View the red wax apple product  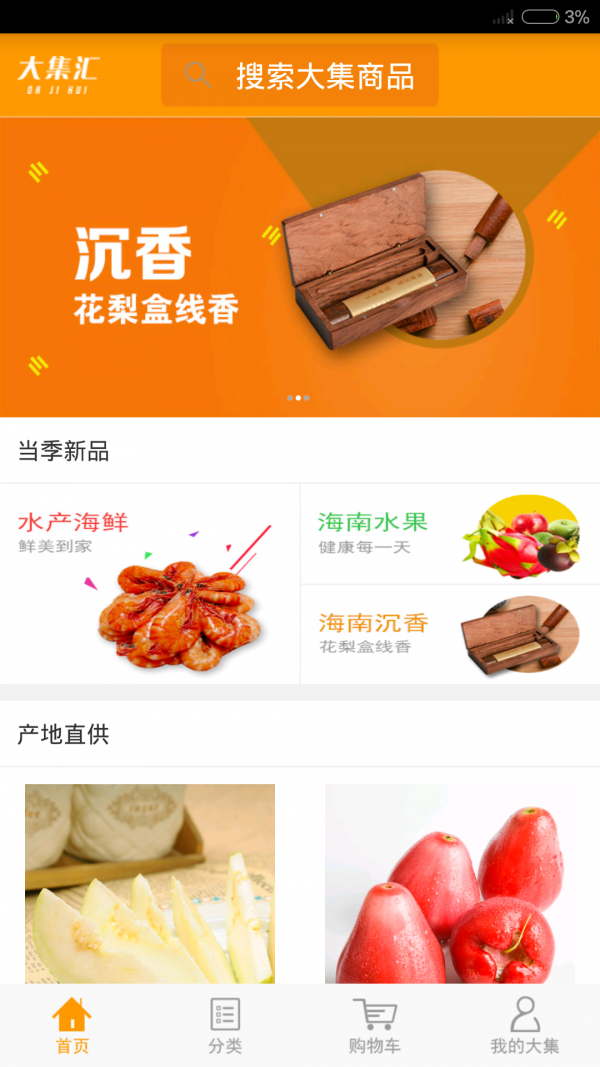coord(450,883)
